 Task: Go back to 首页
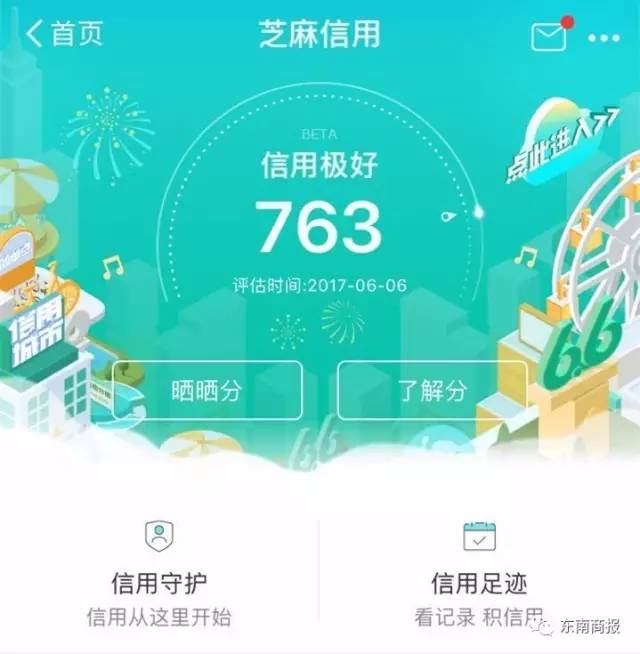click(65, 34)
